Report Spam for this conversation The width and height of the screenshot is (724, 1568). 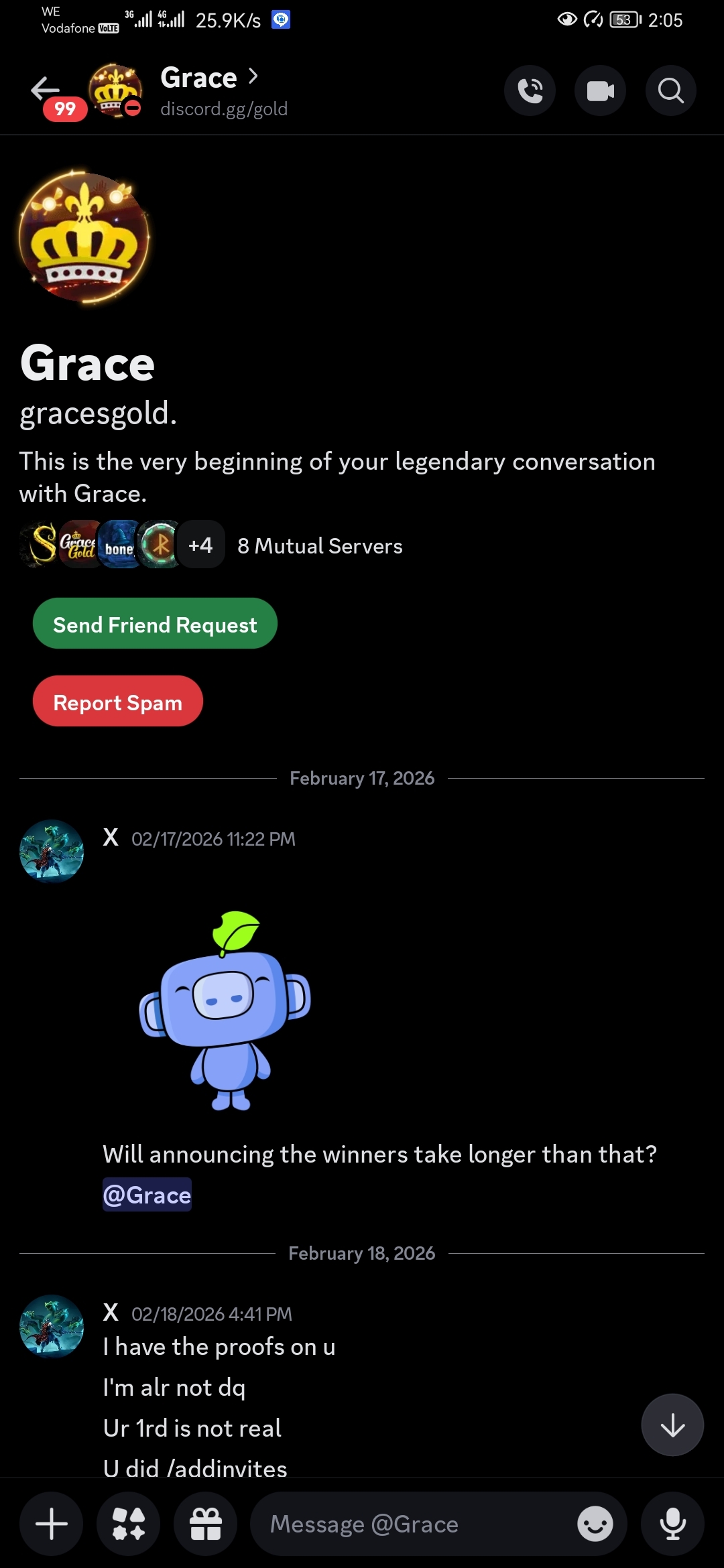117,702
